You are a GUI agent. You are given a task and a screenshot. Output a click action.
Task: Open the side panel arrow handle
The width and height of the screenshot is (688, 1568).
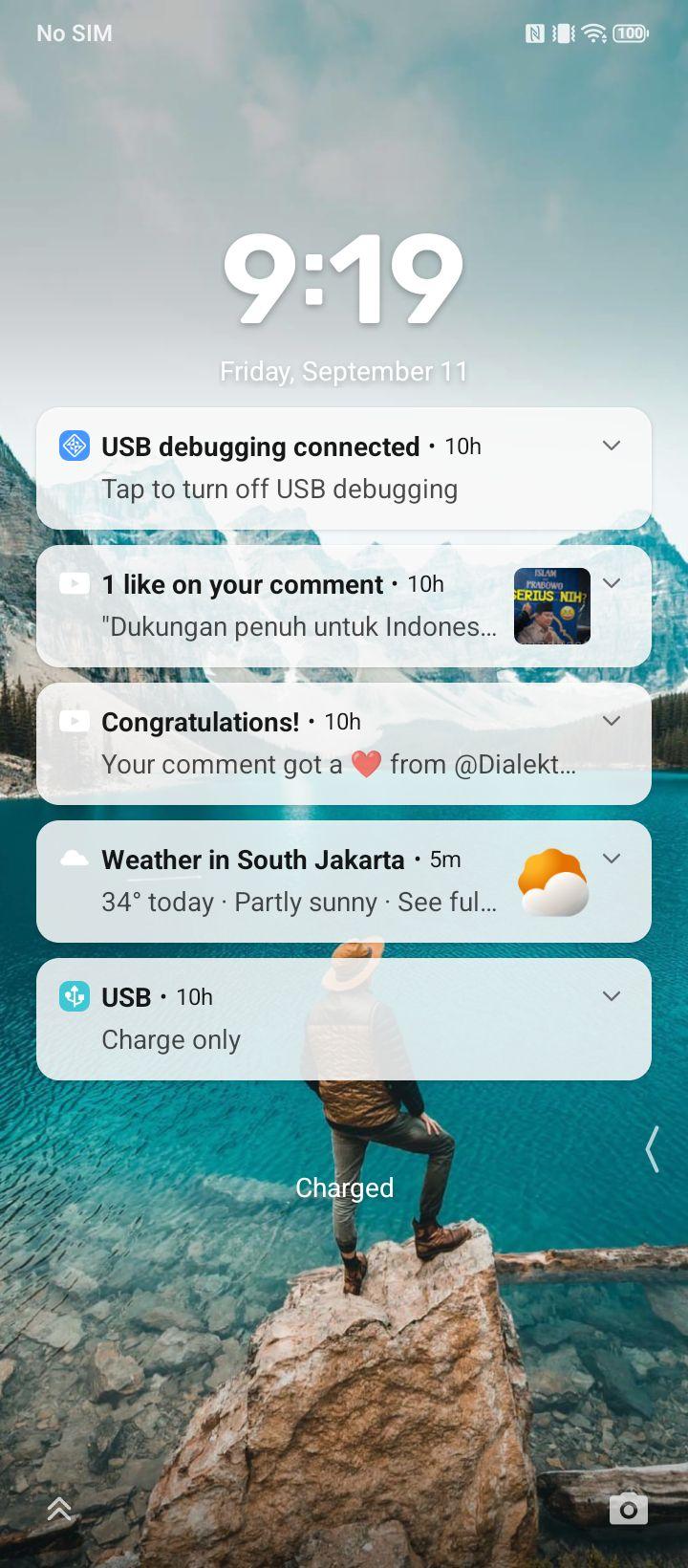tap(653, 1149)
